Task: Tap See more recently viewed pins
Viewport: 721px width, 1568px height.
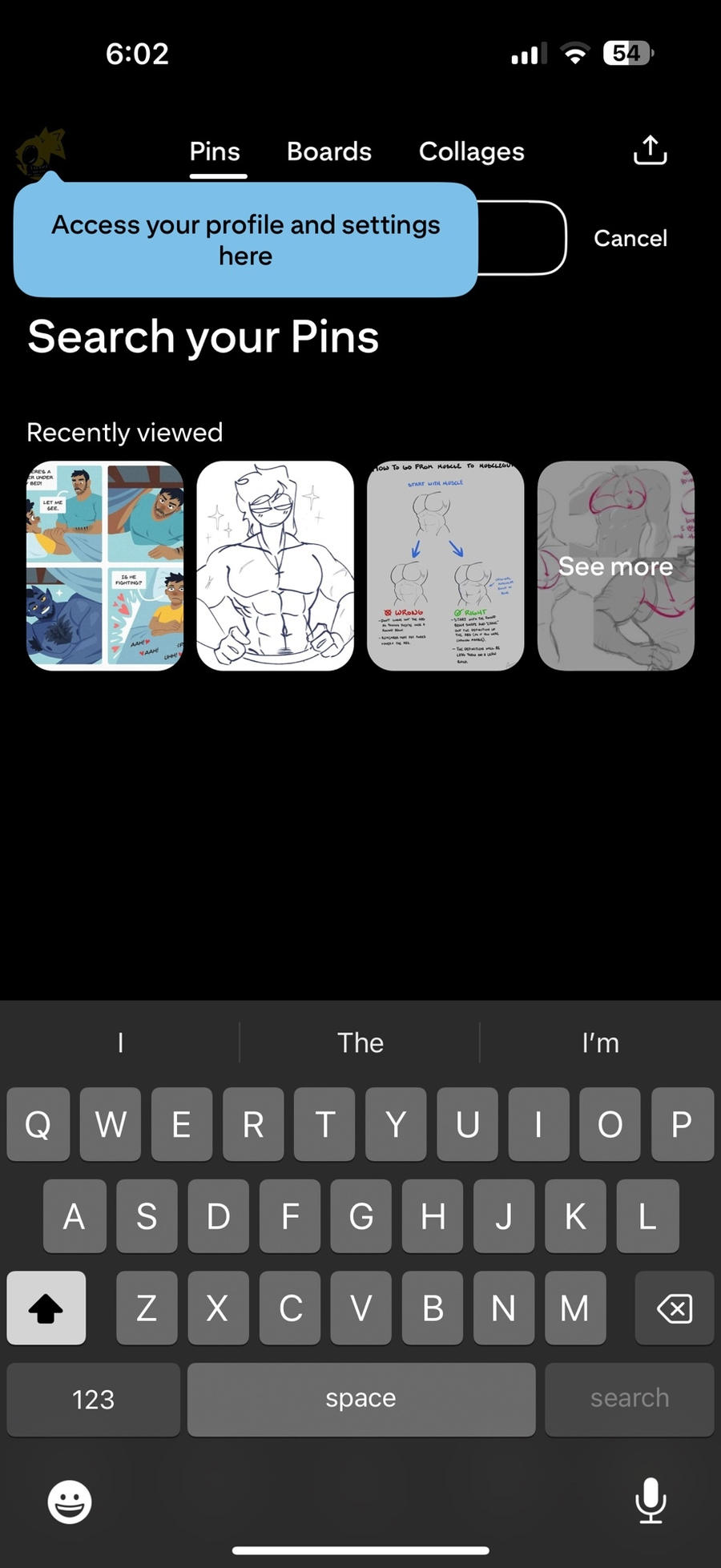Action: pos(615,566)
